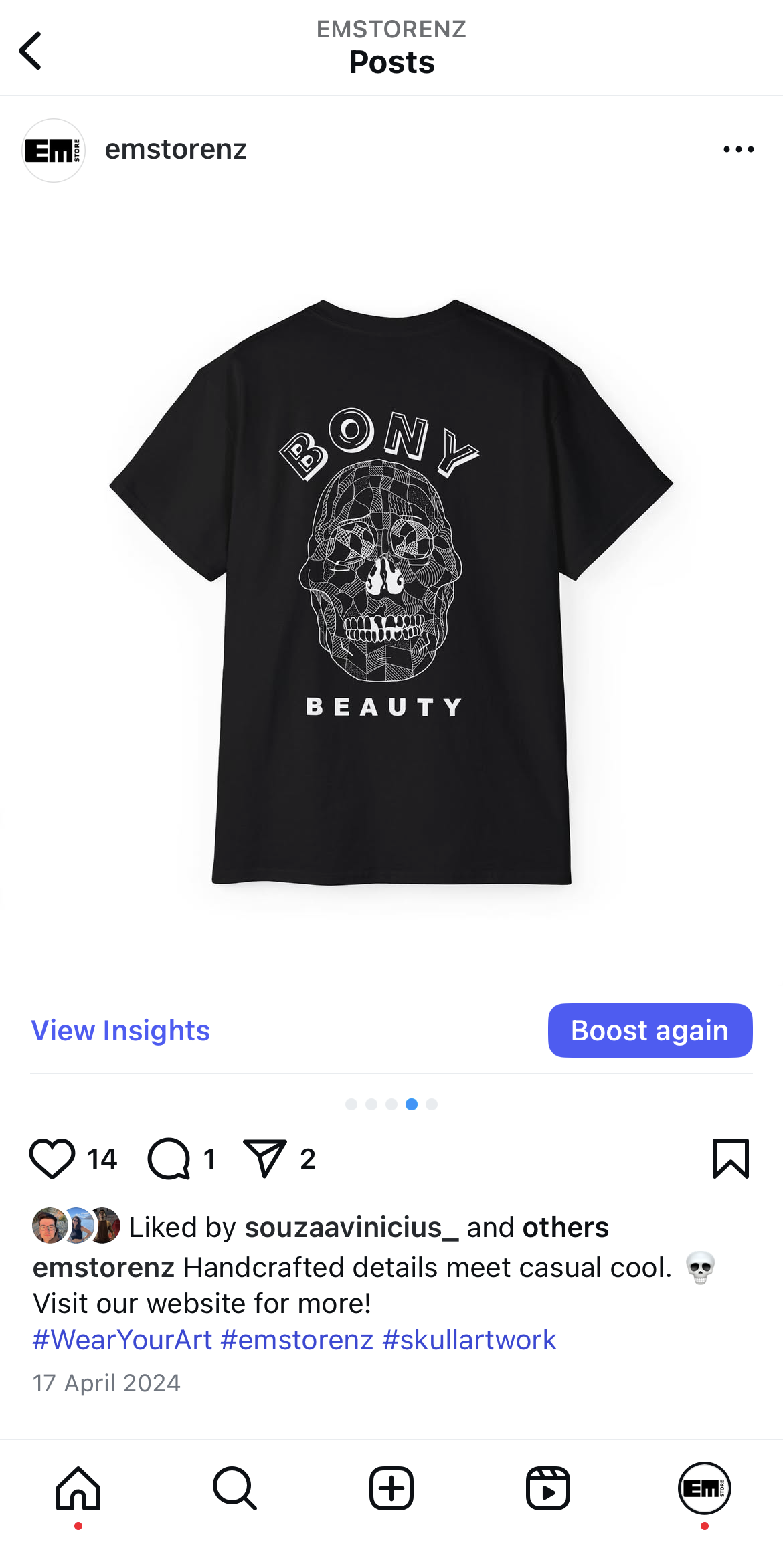Tap the Boost again button

[x=650, y=1030]
